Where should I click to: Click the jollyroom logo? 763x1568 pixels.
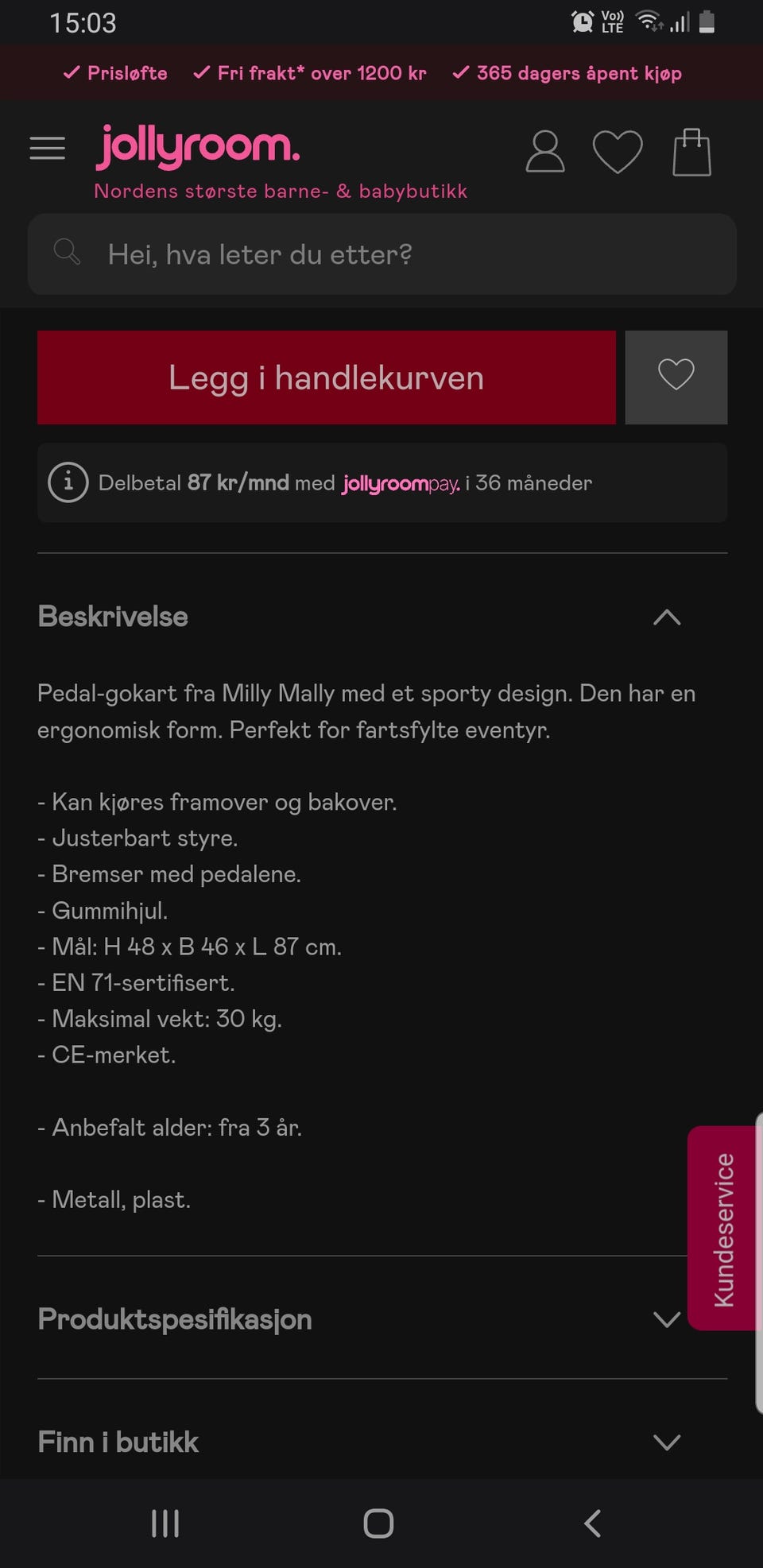pyautogui.click(x=198, y=145)
